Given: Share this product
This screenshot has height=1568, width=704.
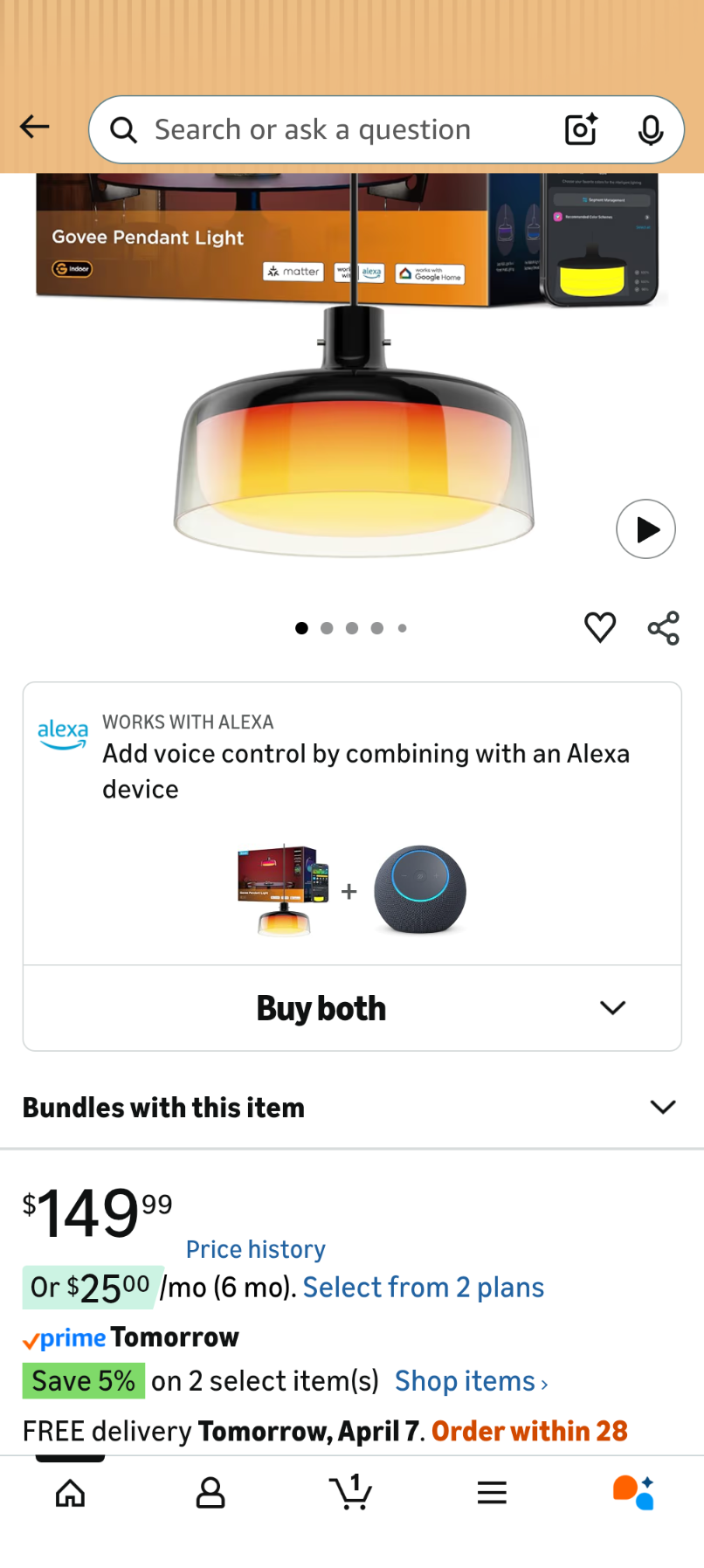Looking at the screenshot, I should [x=663, y=628].
